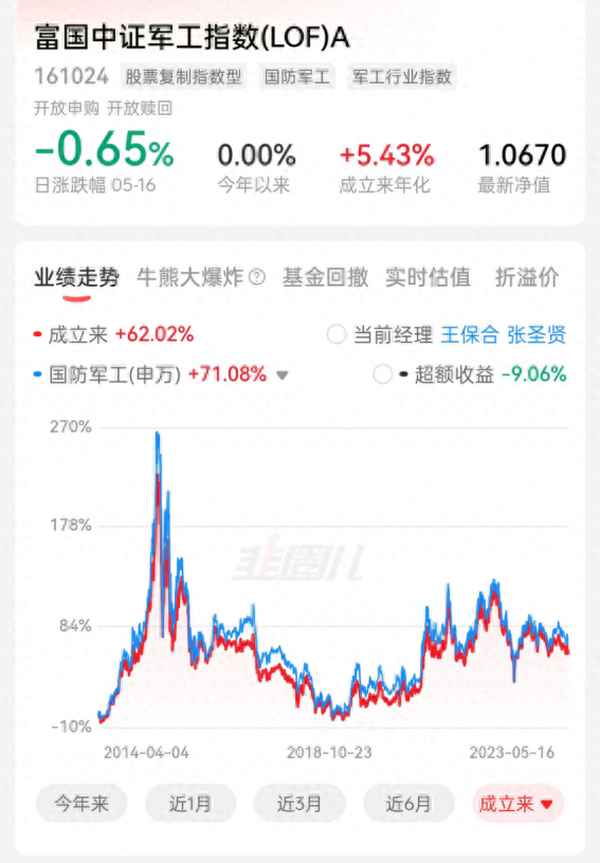Open the 成立来 range selector
The image size is (600, 863).
point(517,803)
